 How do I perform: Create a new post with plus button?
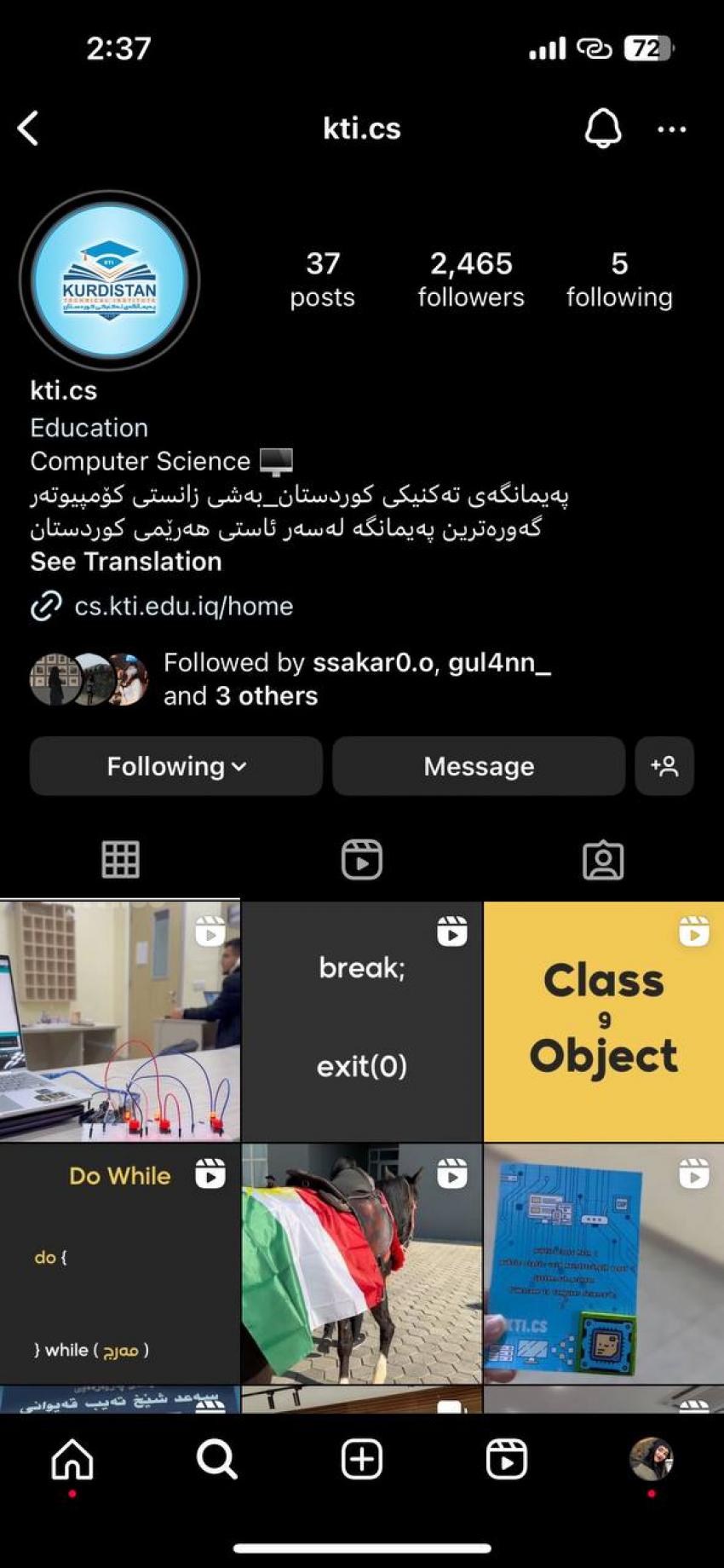[x=362, y=1460]
